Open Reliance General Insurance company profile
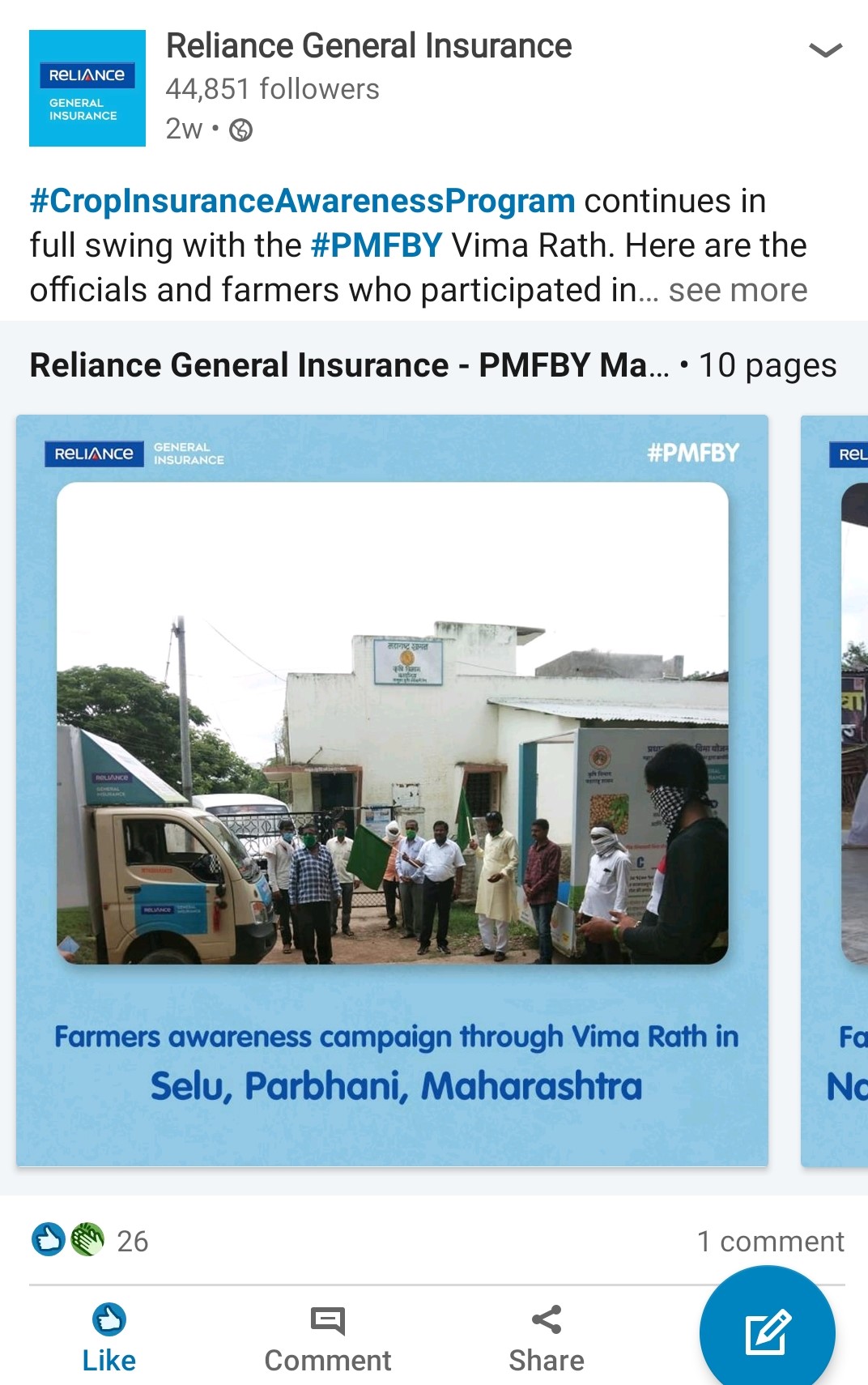 pos(368,46)
